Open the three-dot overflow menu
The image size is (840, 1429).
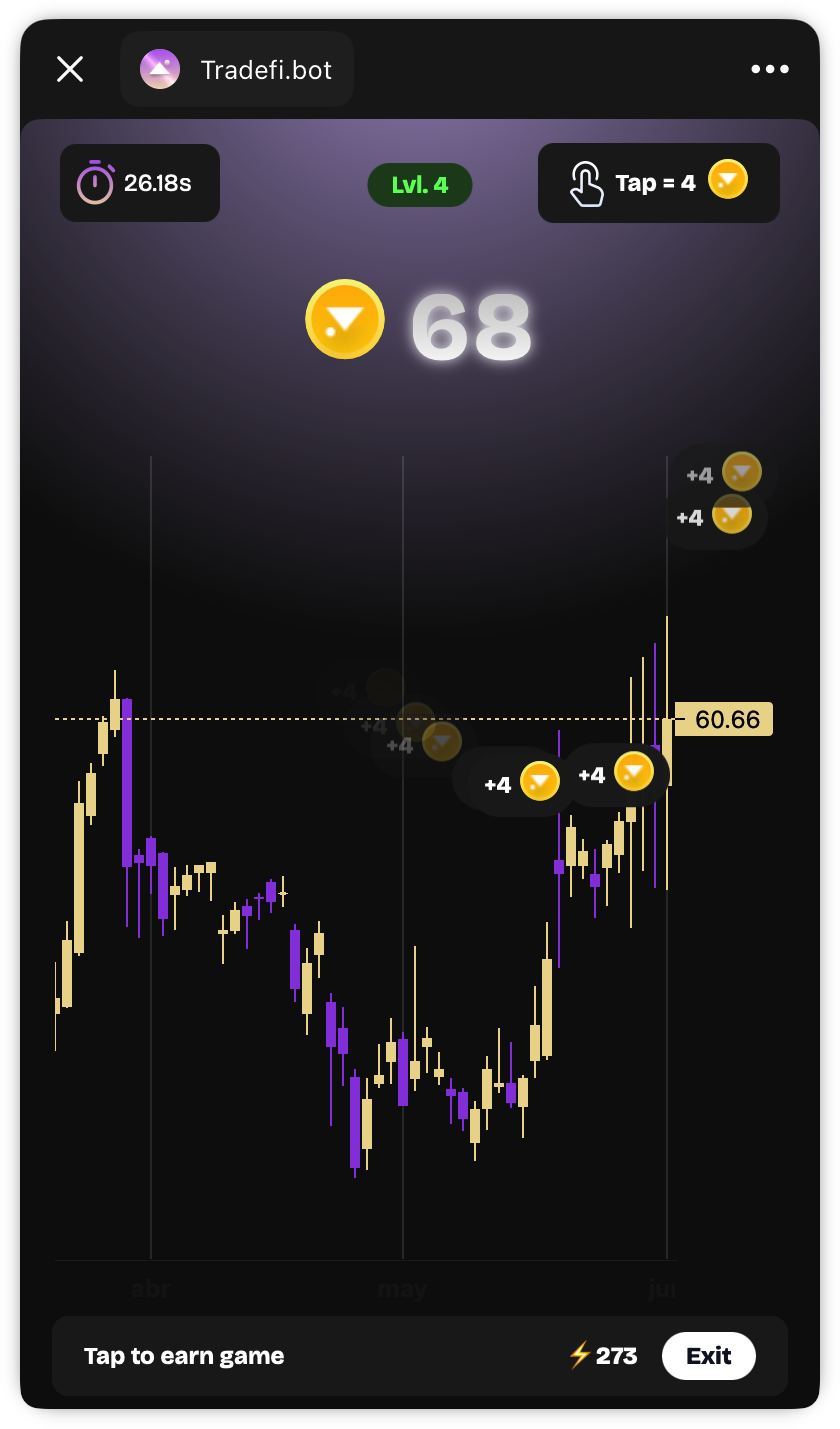(x=770, y=69)
